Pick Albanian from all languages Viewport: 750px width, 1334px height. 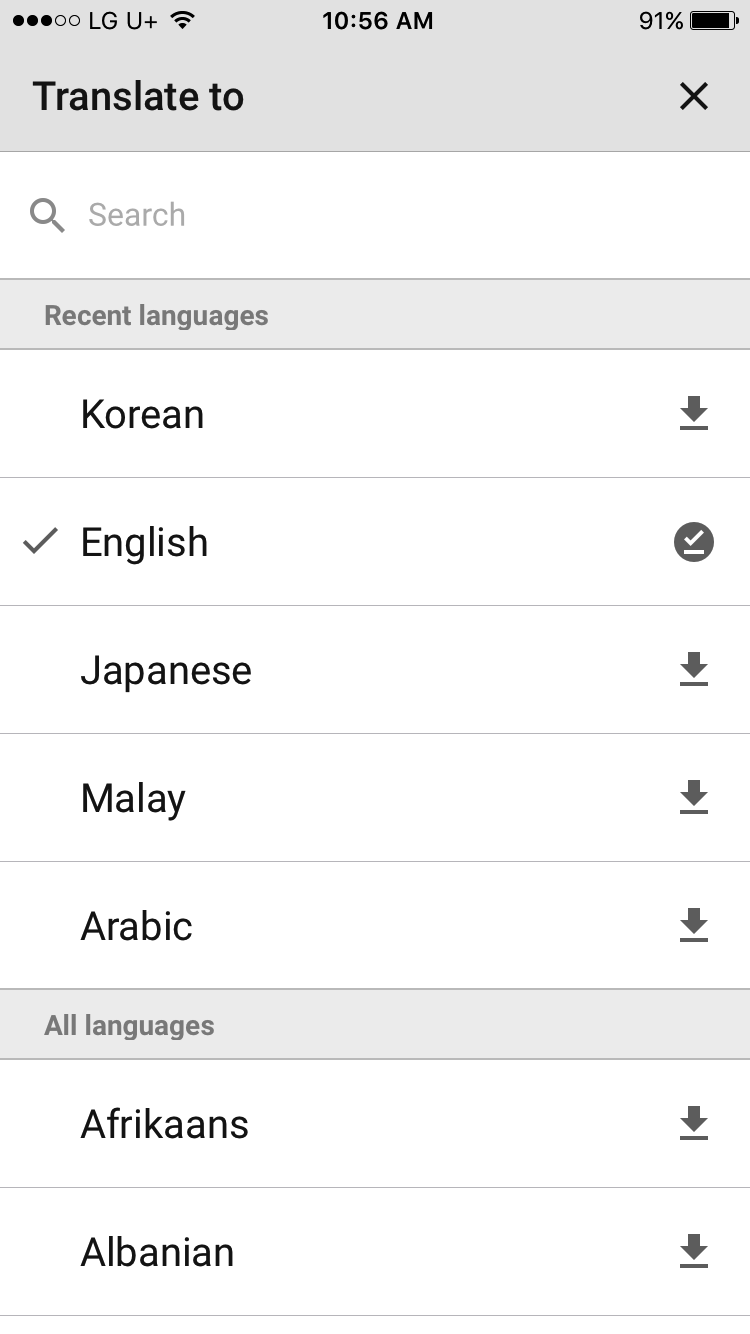pos(158,1252)
